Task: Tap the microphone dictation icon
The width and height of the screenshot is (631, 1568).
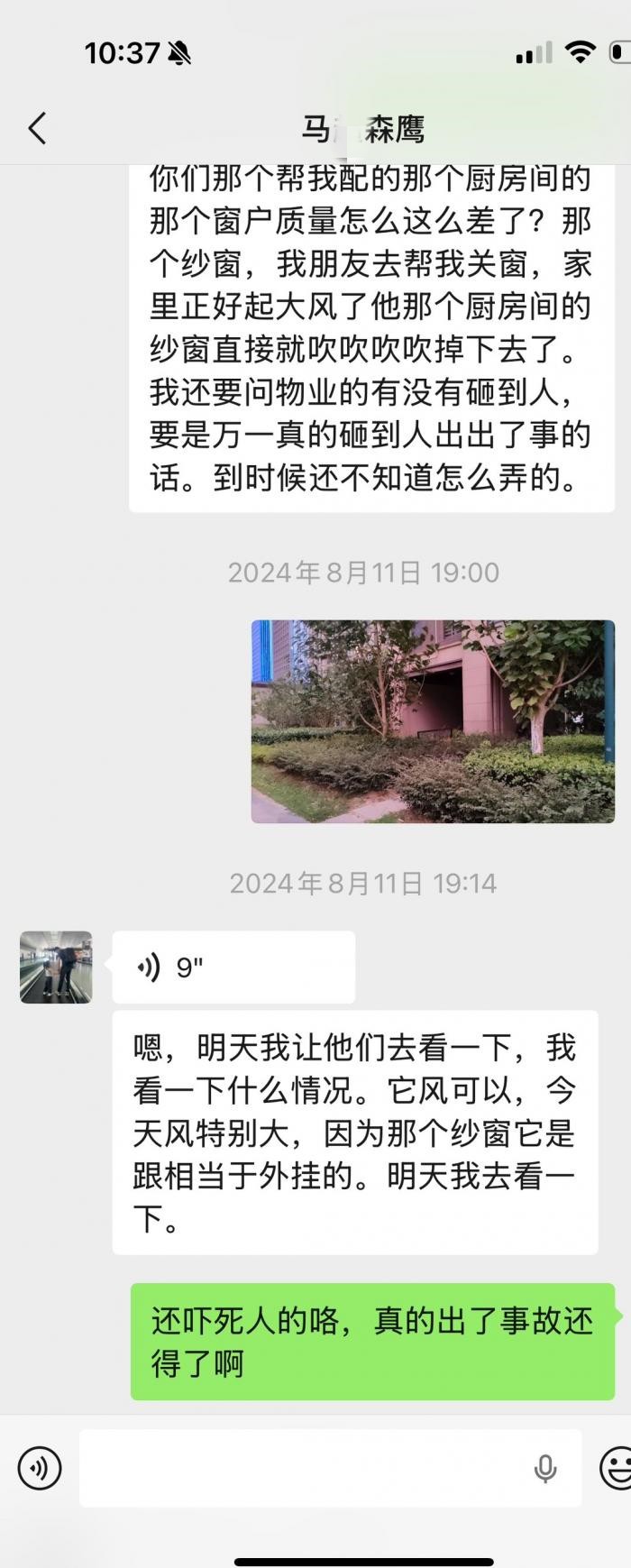Action: 544,1469
